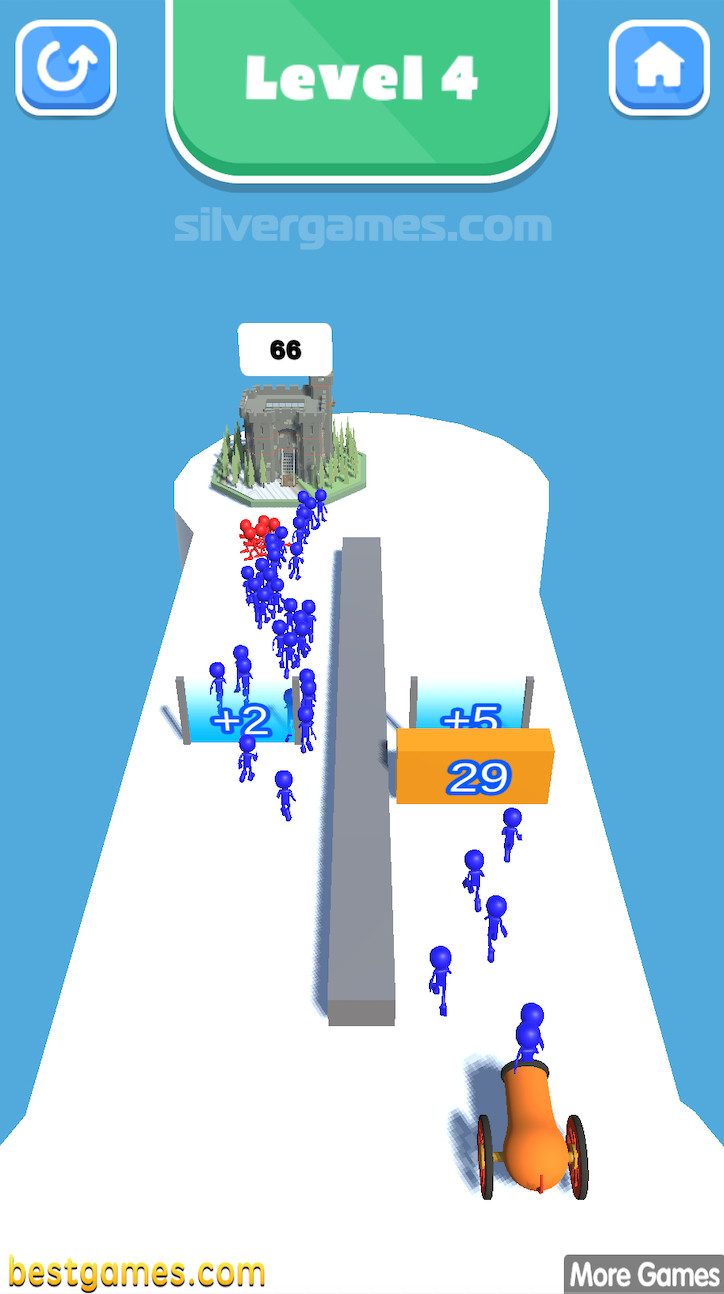Open the More Games link
The image size is (724, 1294).
(x=643, y=1275)
